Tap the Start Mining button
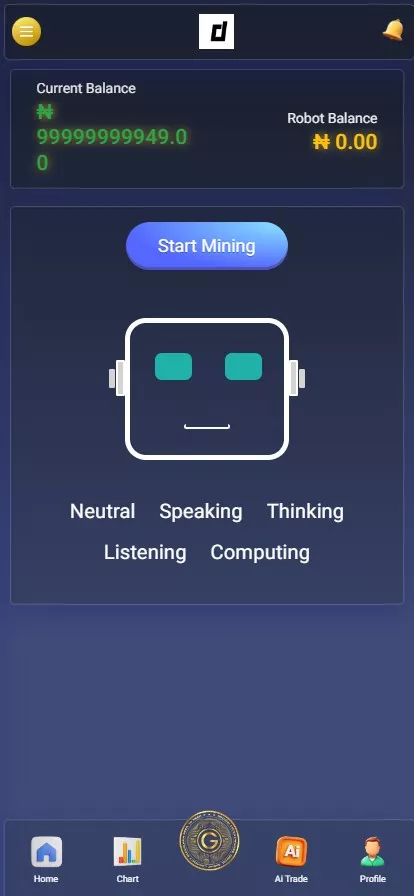Screen dimensions: 414x896 tap(206, 246)
